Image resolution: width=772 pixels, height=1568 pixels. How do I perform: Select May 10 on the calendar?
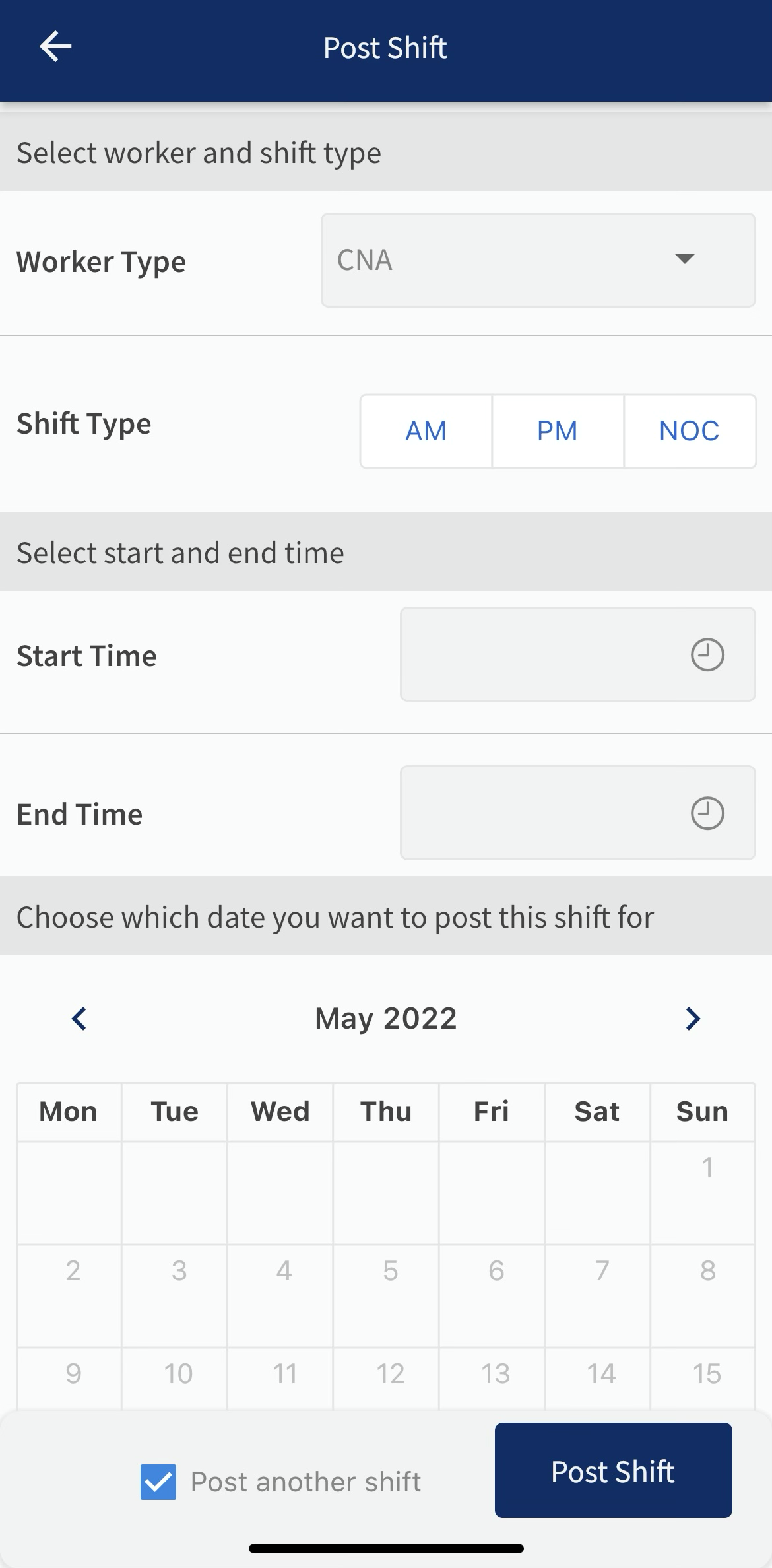pyautogui.click(x=175, y=1373)
